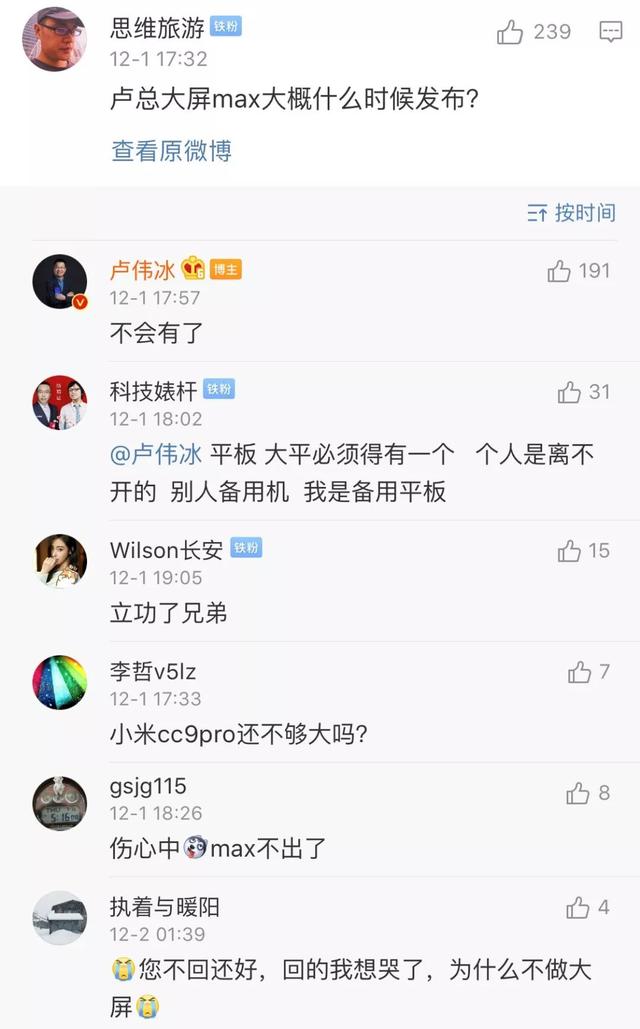
Task: Like 科技婊杆's reply
Action: coord(569,392)
